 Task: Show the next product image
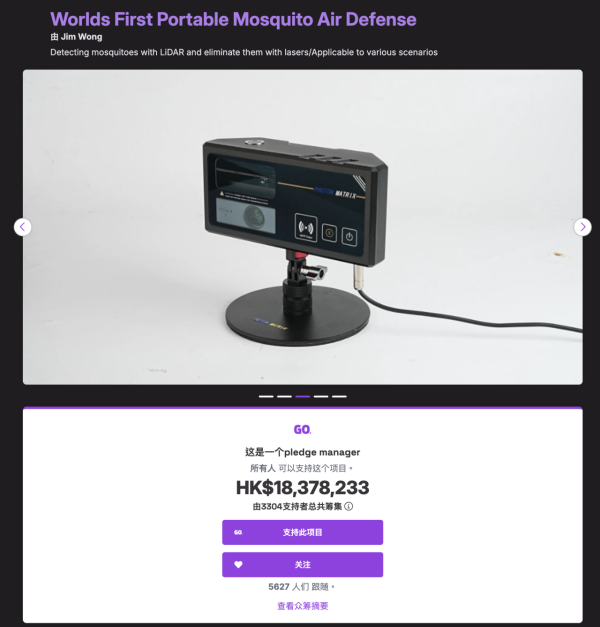click(582, 227)
